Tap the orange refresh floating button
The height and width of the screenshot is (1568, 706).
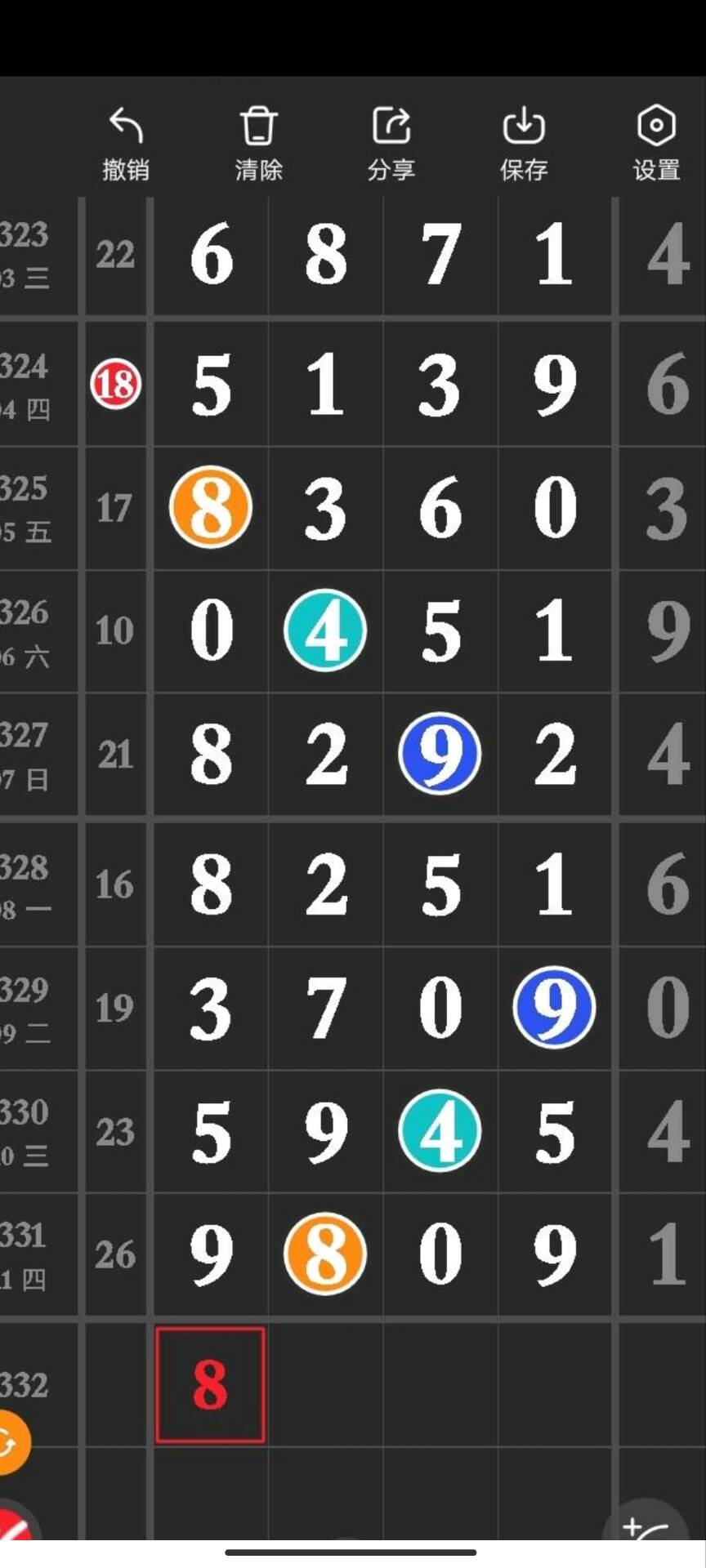tap(11, 1443)
